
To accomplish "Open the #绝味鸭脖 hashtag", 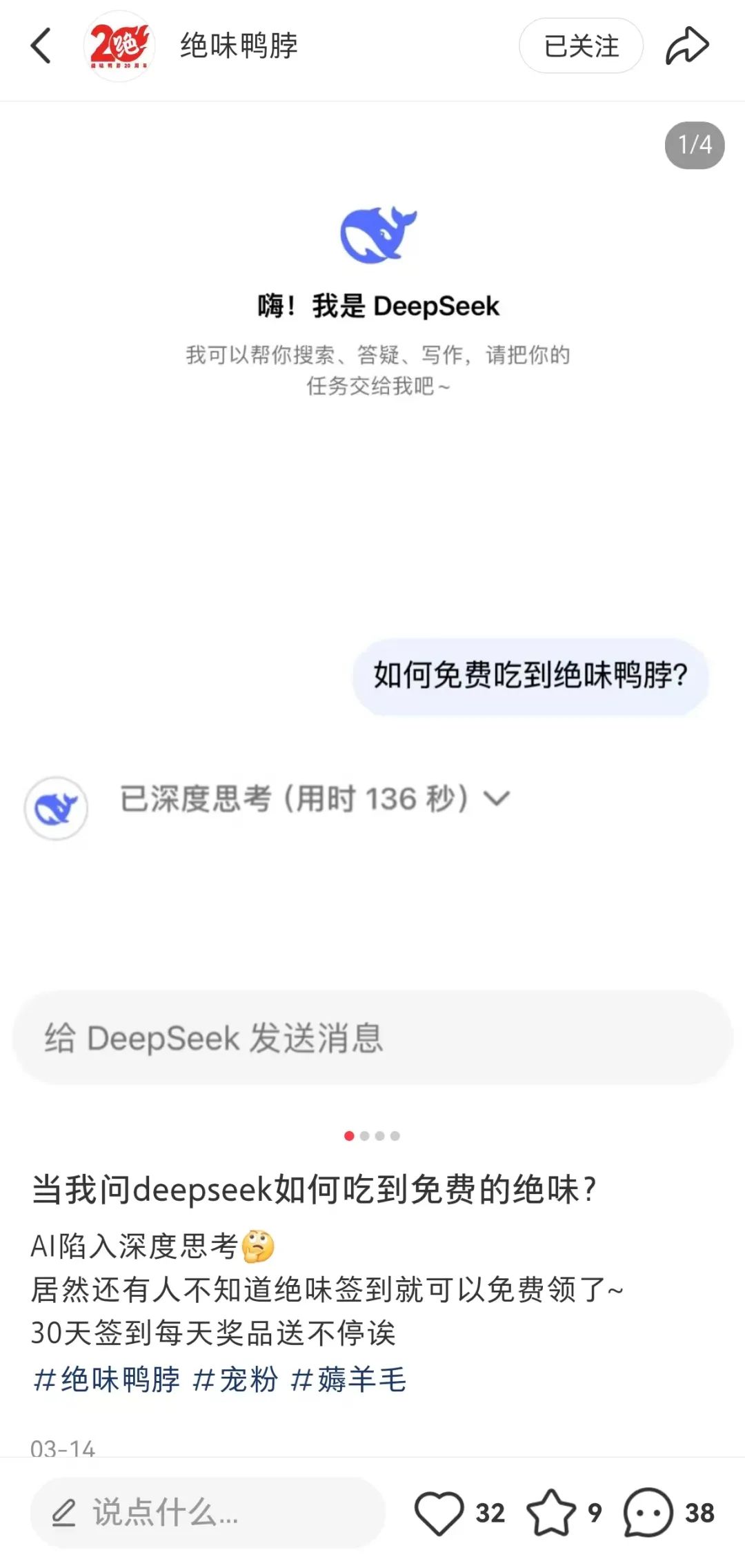I will tap(106, 1380).
